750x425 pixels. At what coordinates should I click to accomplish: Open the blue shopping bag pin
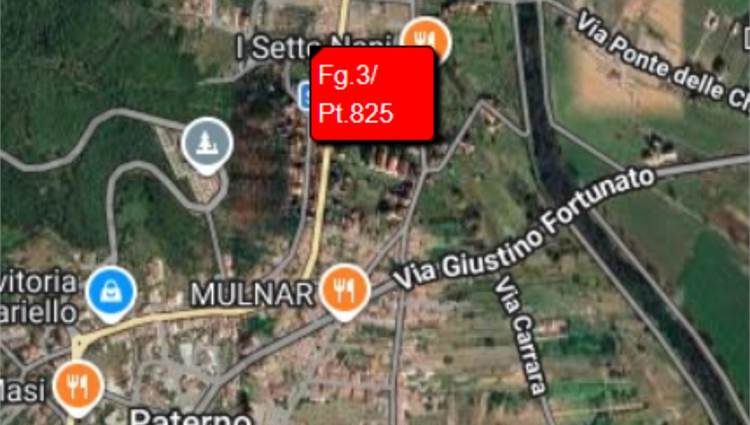(x=111, y=292)
